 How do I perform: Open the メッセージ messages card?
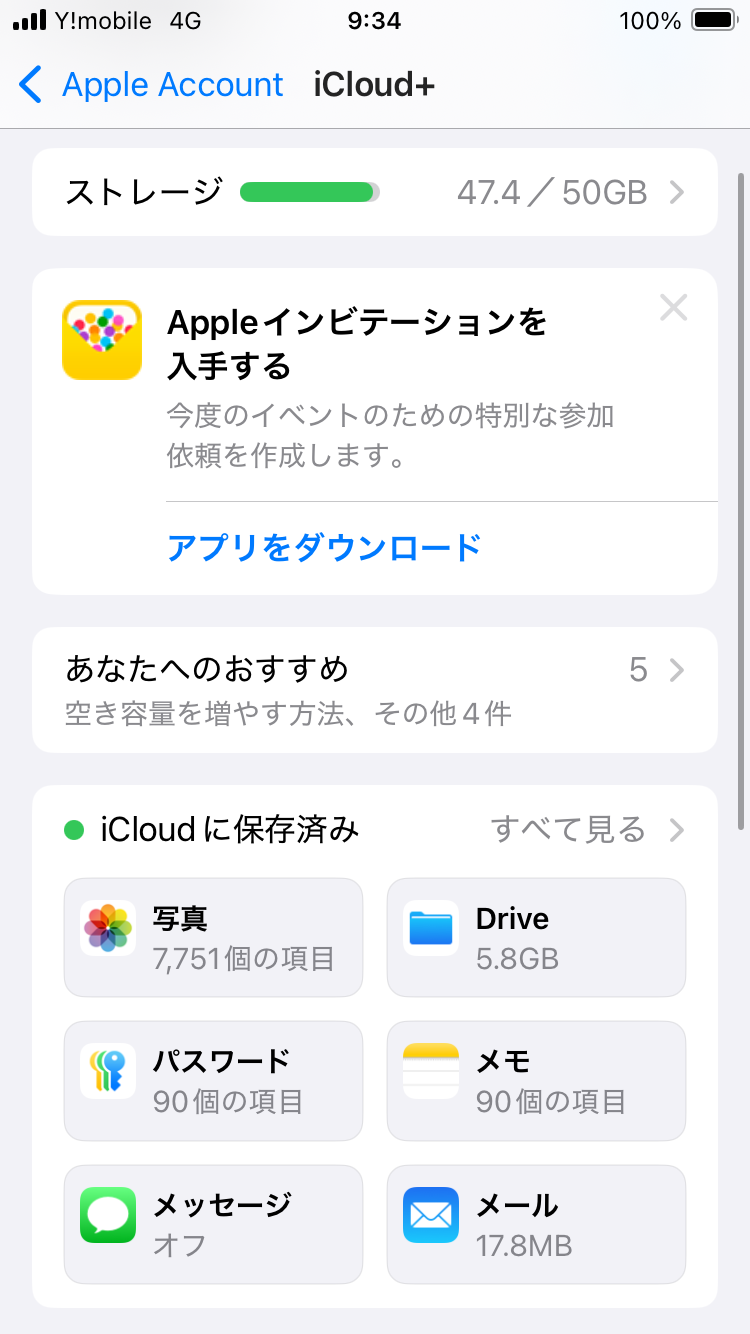point(213,1224)
